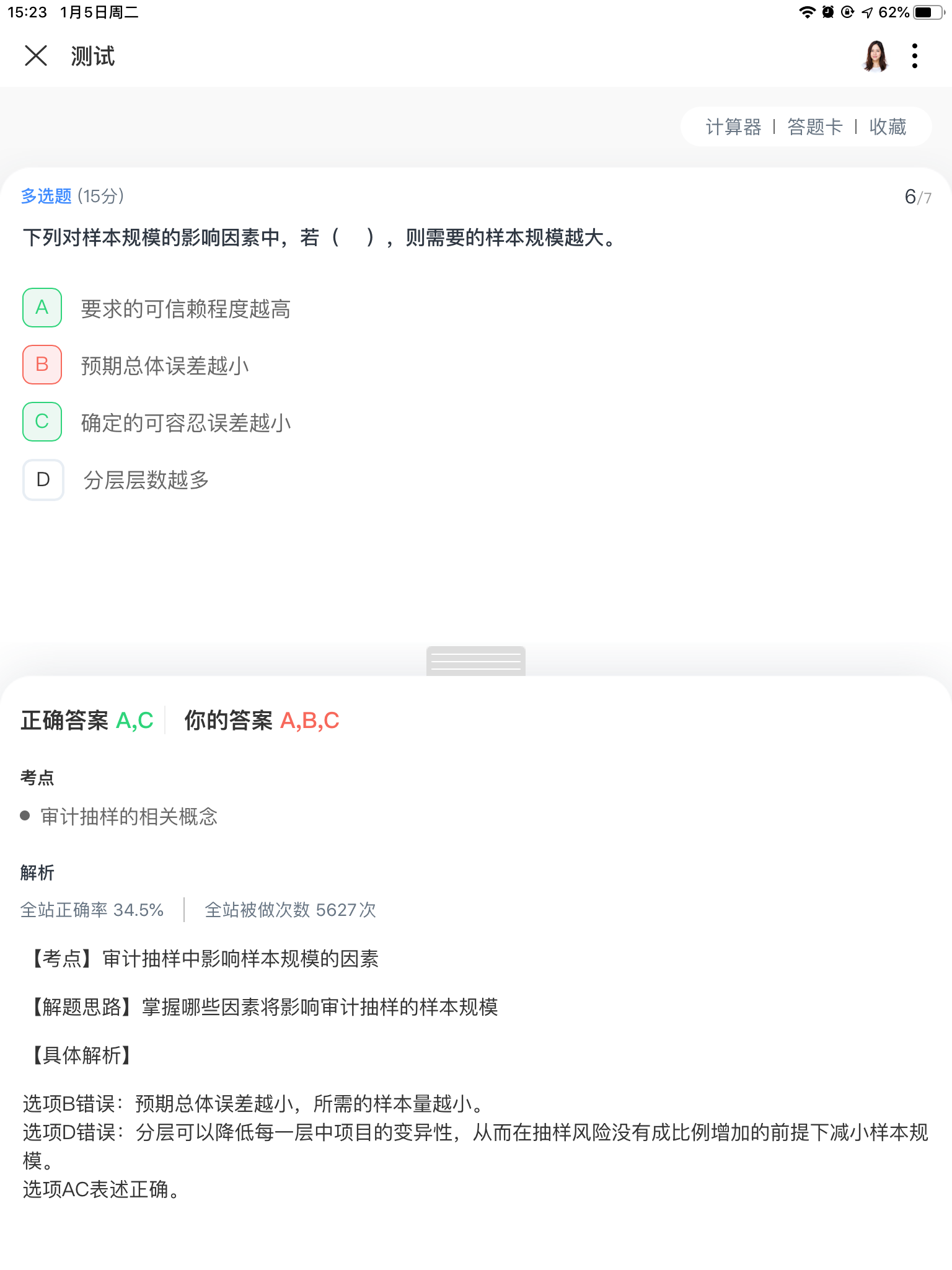Open the 答题卡 answer sheet
Viewport: 952px width, 1270px height.
[814, 127]
